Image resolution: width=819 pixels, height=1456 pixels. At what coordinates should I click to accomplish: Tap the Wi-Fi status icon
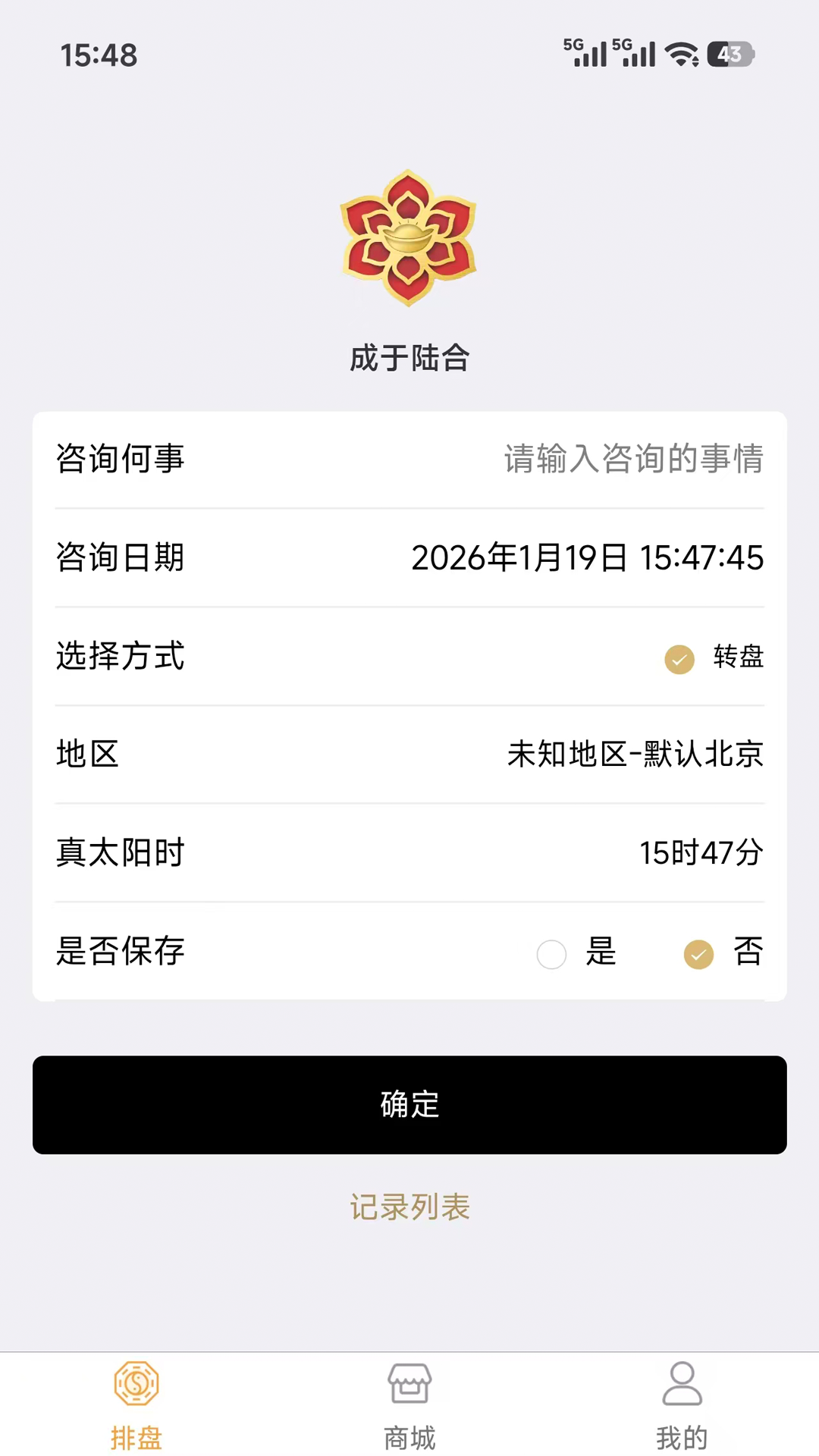click(x=682, y=54)
